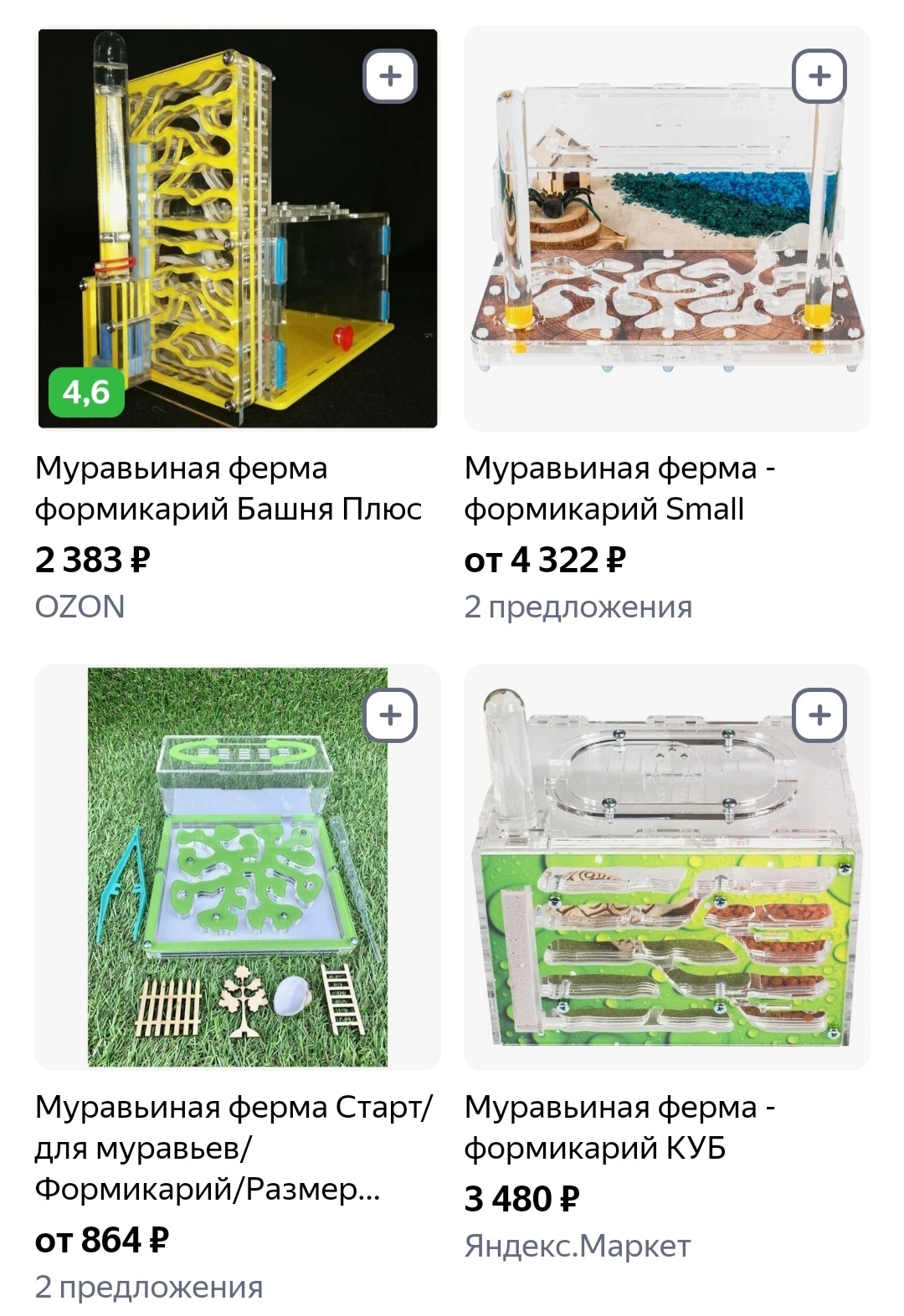Add формикарий Small to favorites
904x1316 pixels.
pos(819,76)
